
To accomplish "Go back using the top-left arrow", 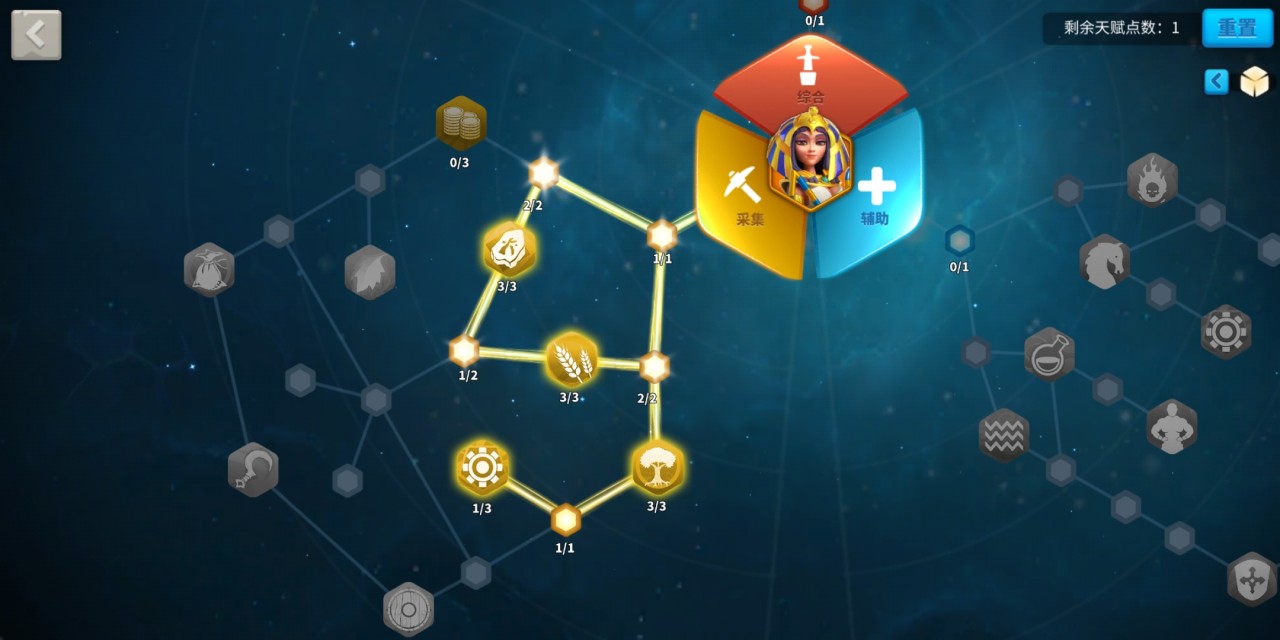I will (x=36, y=35).
